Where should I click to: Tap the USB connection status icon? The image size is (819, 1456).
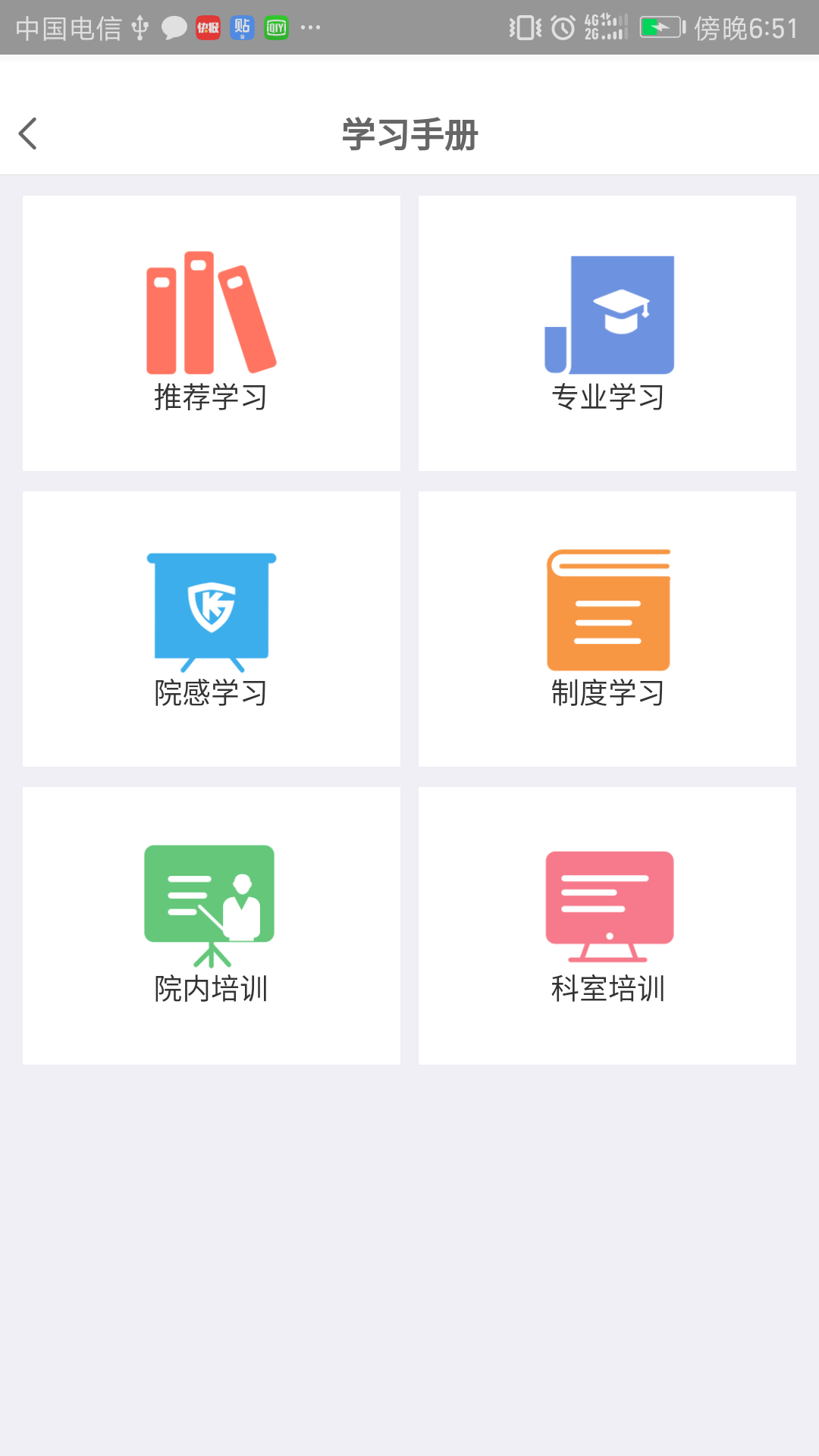(139, 27)
